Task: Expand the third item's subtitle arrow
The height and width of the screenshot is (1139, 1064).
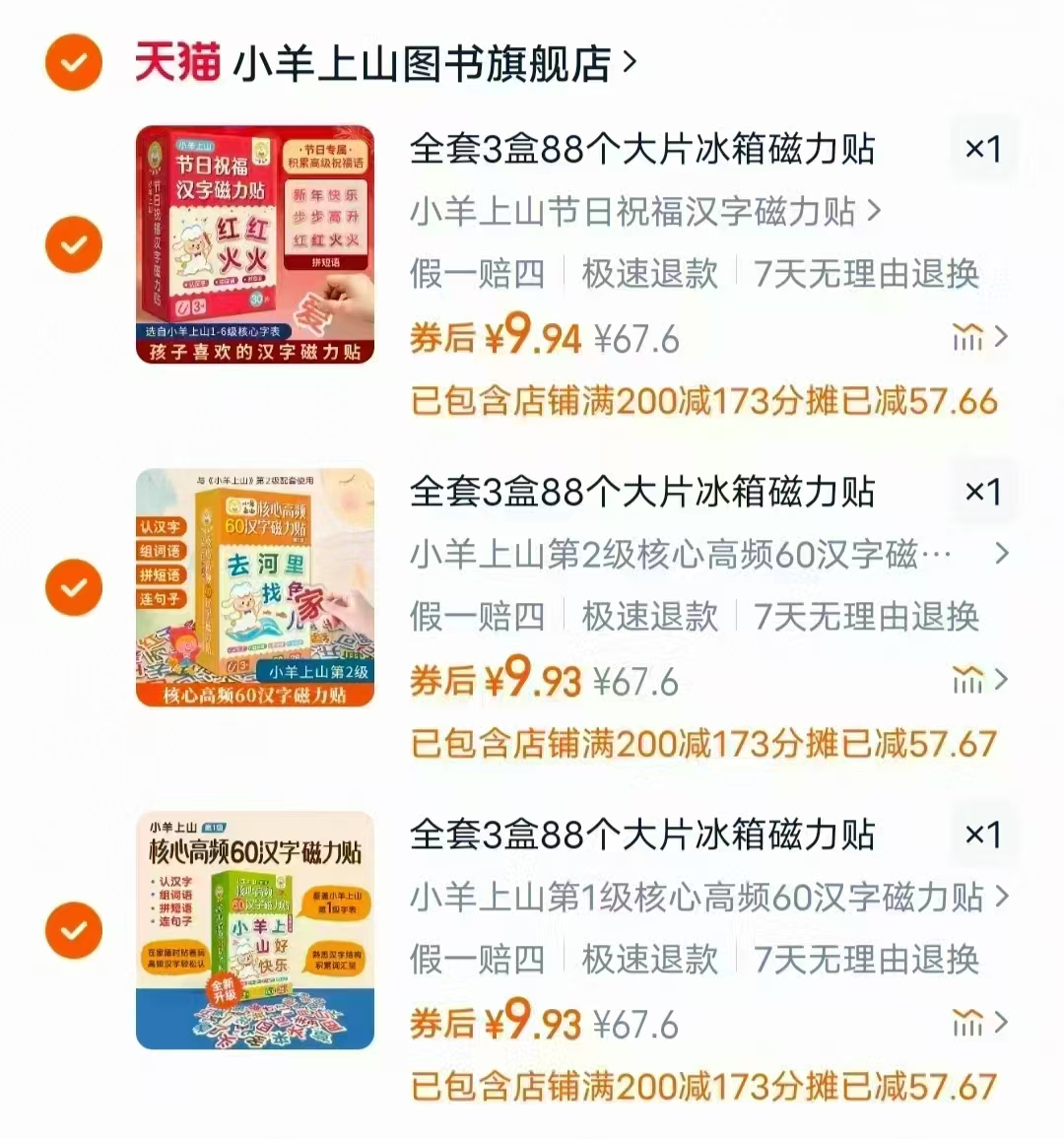Action: pos(998,898)
